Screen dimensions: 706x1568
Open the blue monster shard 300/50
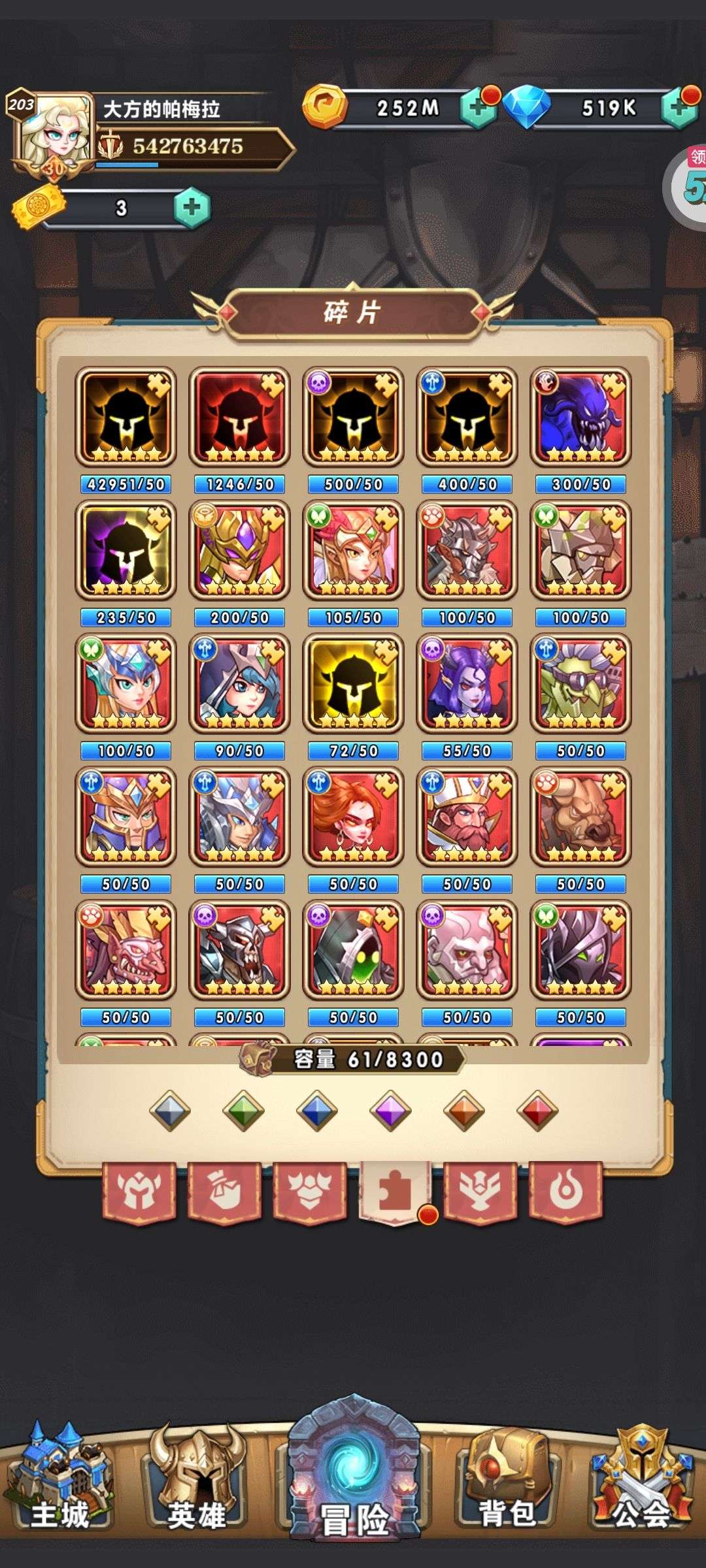point(581,417)
